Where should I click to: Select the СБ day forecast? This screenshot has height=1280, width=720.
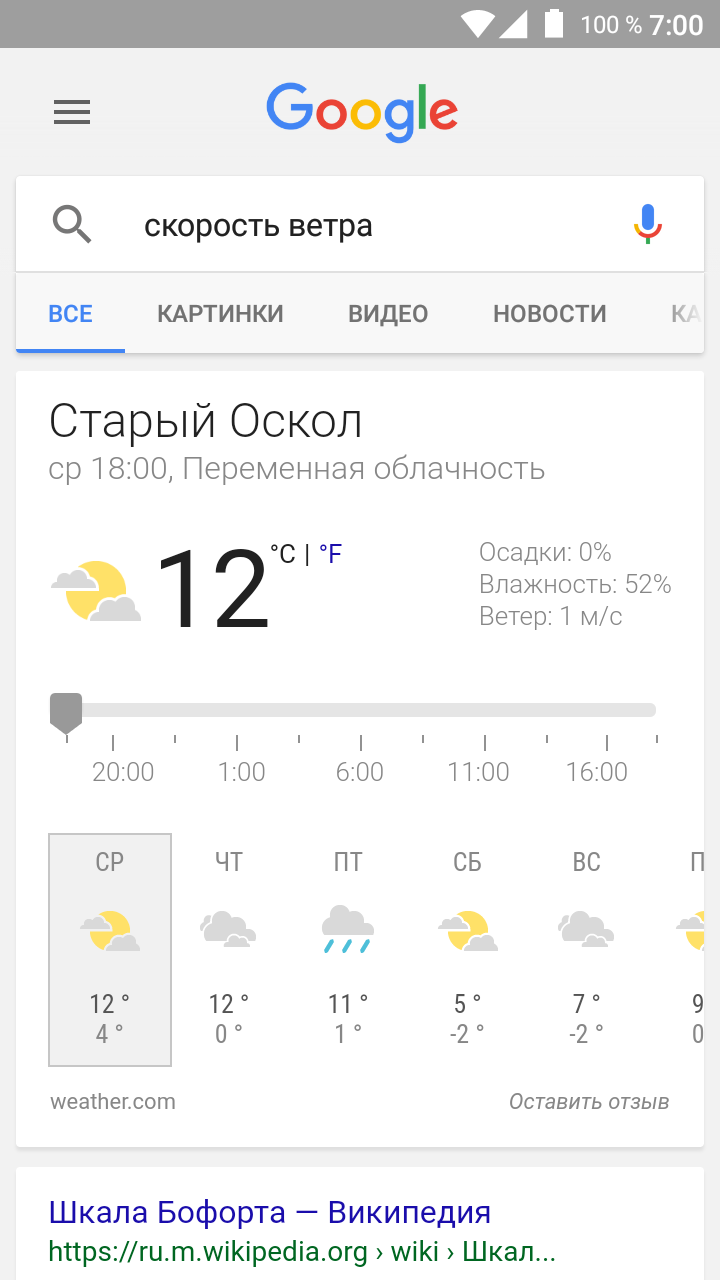pos(467,949)
